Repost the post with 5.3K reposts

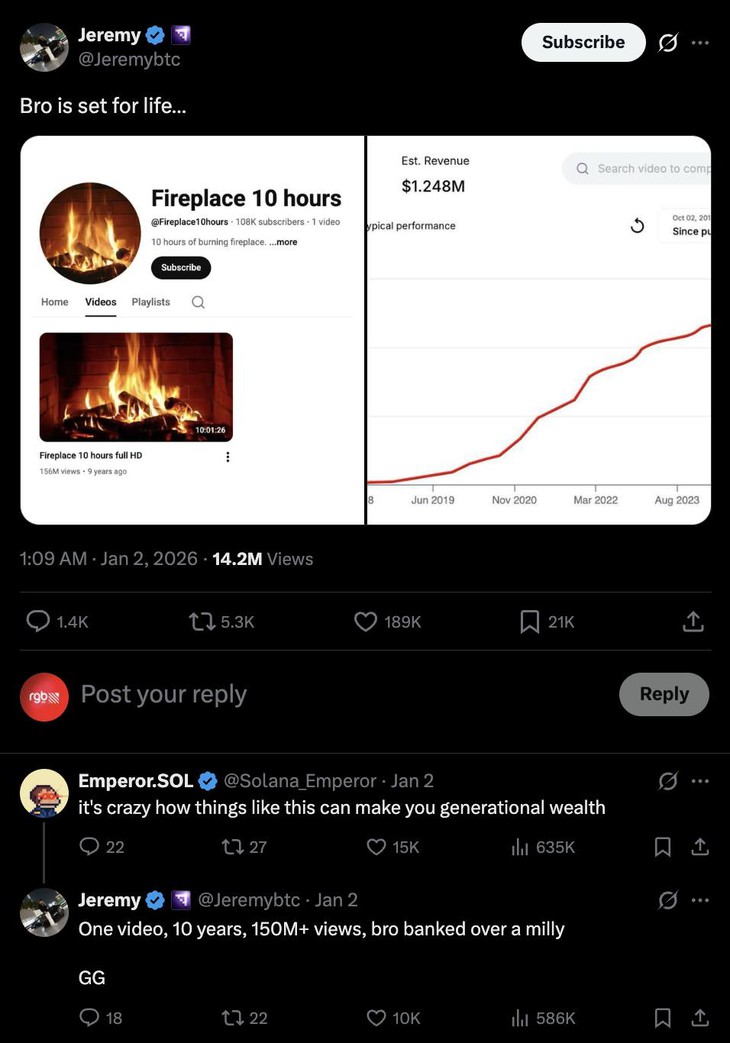coord(201,621)
